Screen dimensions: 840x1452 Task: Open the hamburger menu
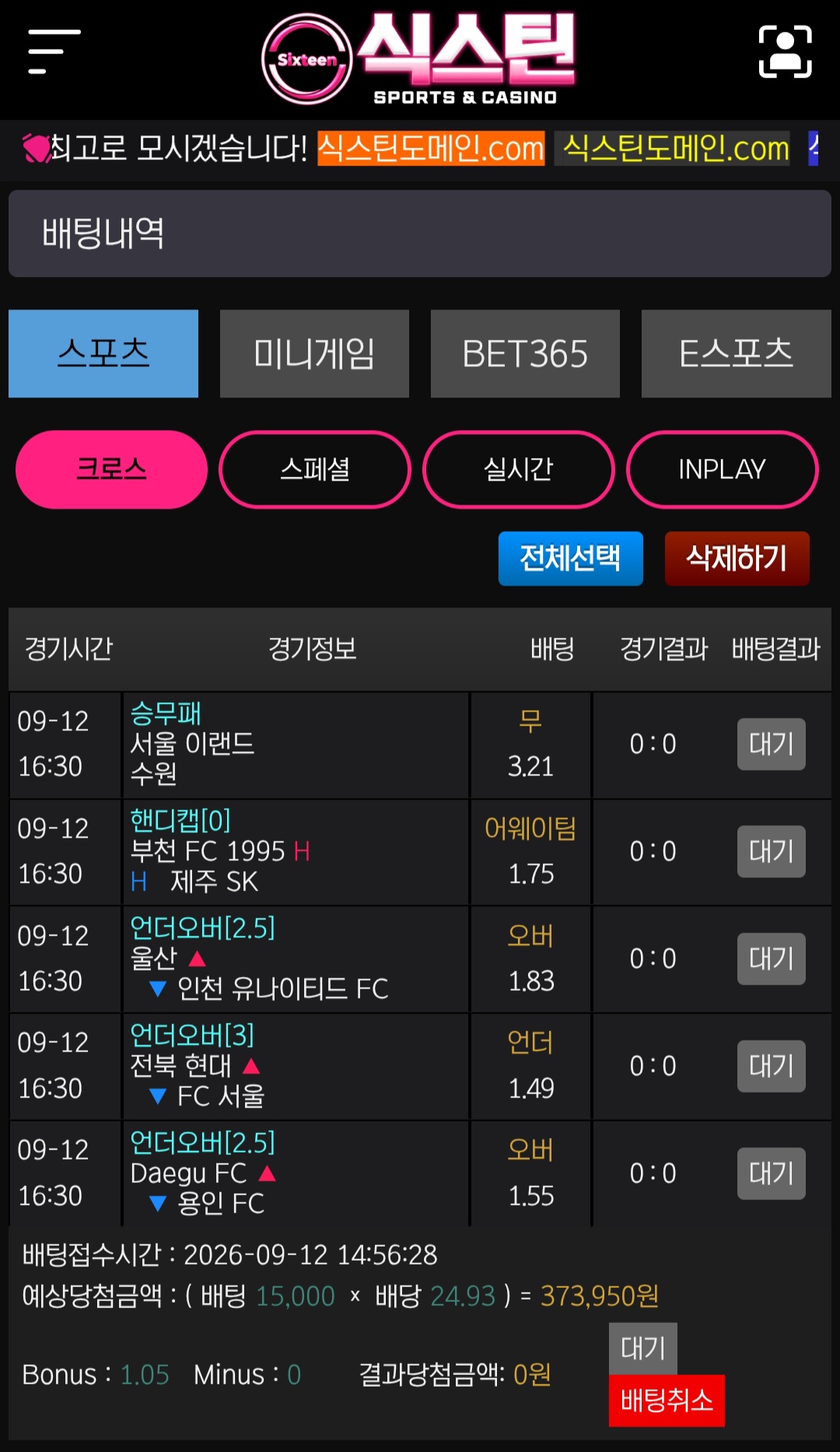54,52
